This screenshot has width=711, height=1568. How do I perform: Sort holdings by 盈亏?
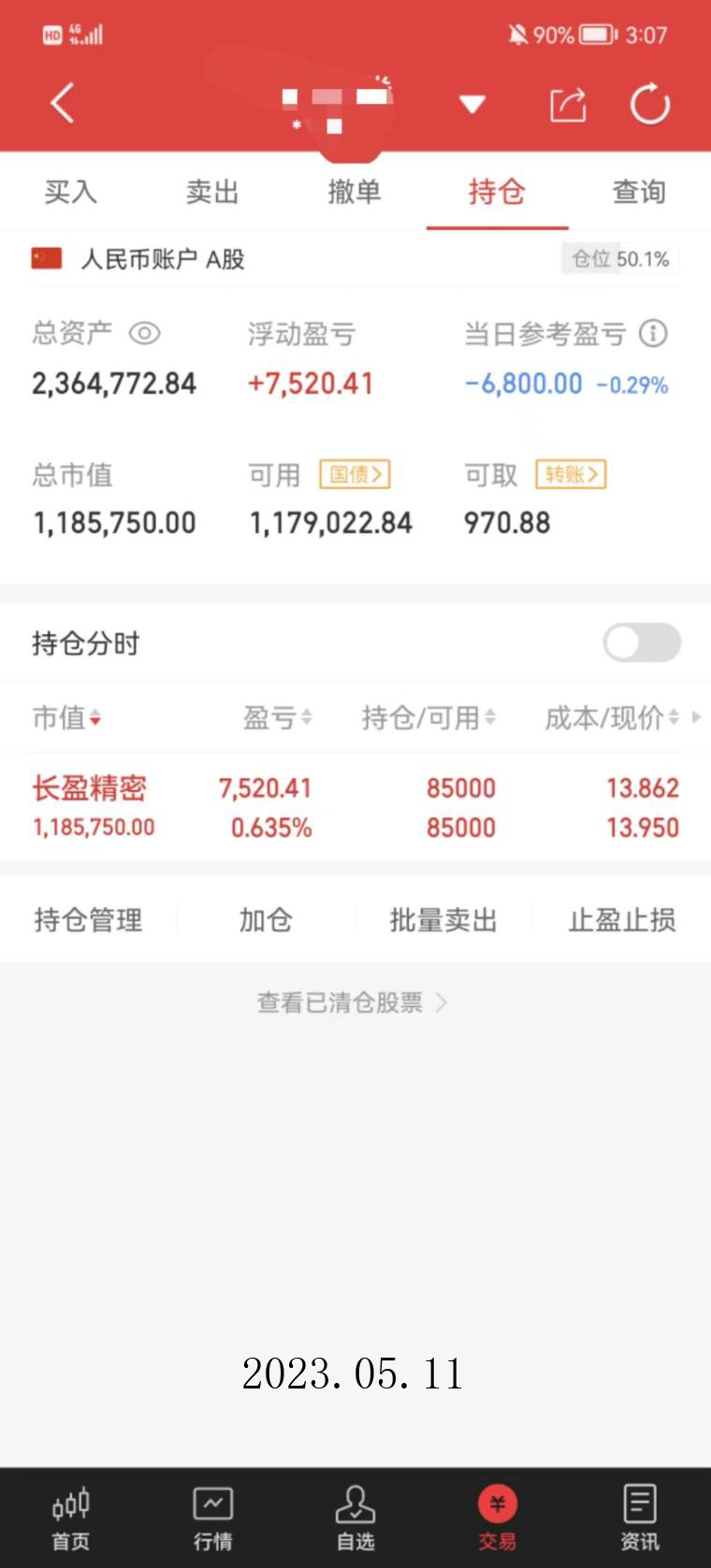click(x=277, y=718)
